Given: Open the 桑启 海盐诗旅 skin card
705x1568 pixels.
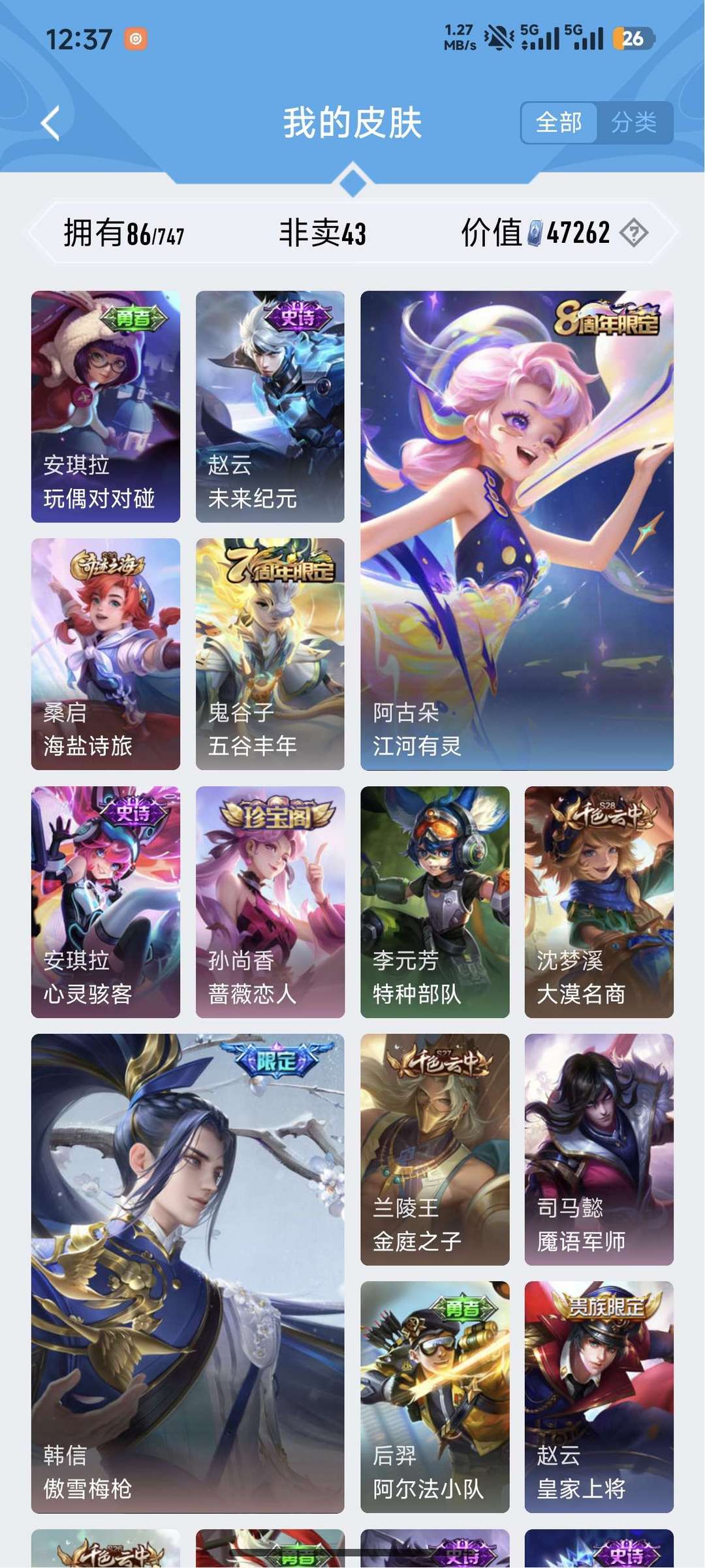Looking at the screenshot, I should pyautogui.click(x=106, y=654).
